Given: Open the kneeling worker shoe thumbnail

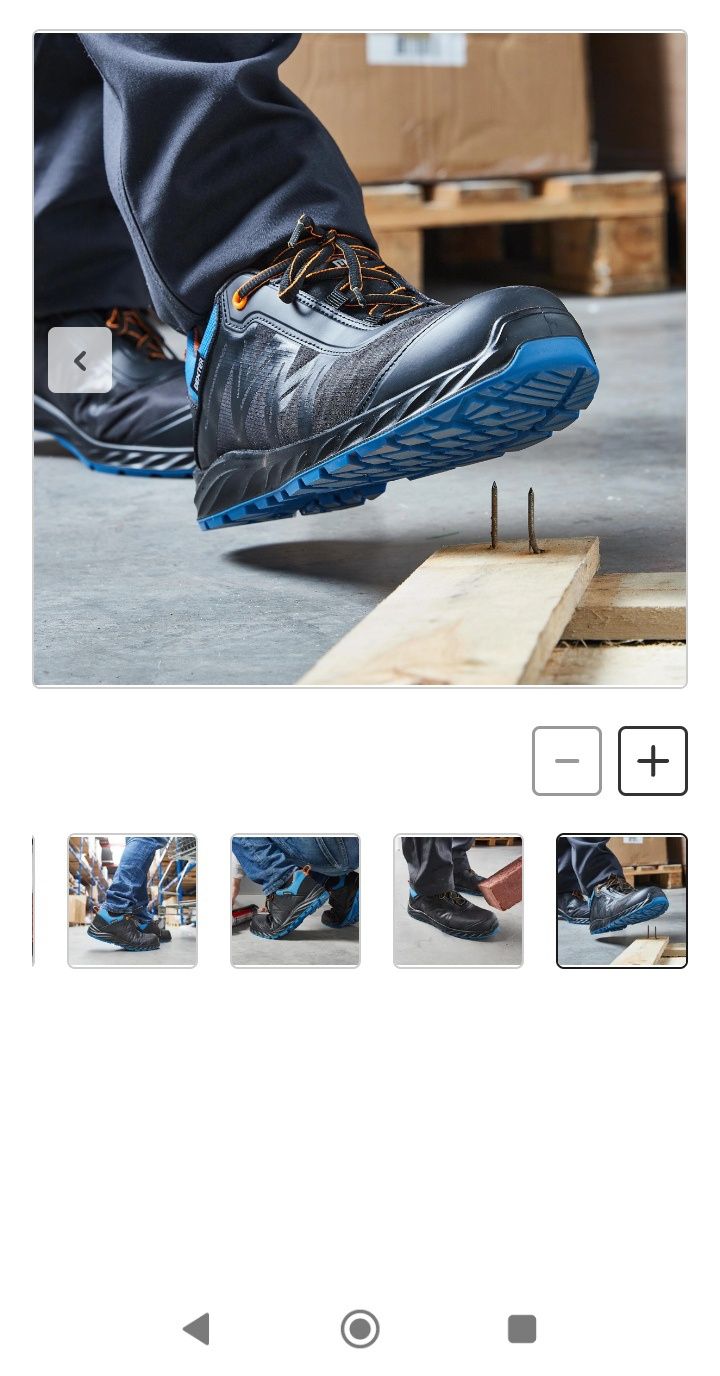Looking at the screenshot, I should [295, 901].
